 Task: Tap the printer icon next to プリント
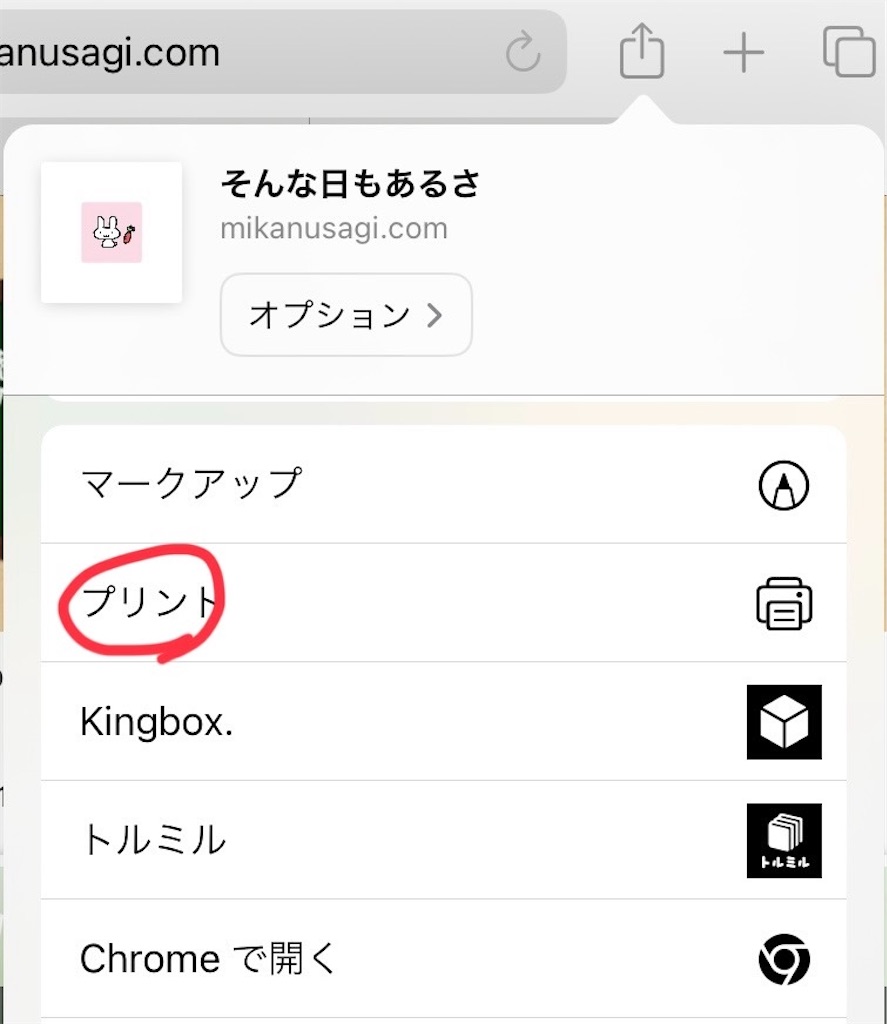(784, 602)
